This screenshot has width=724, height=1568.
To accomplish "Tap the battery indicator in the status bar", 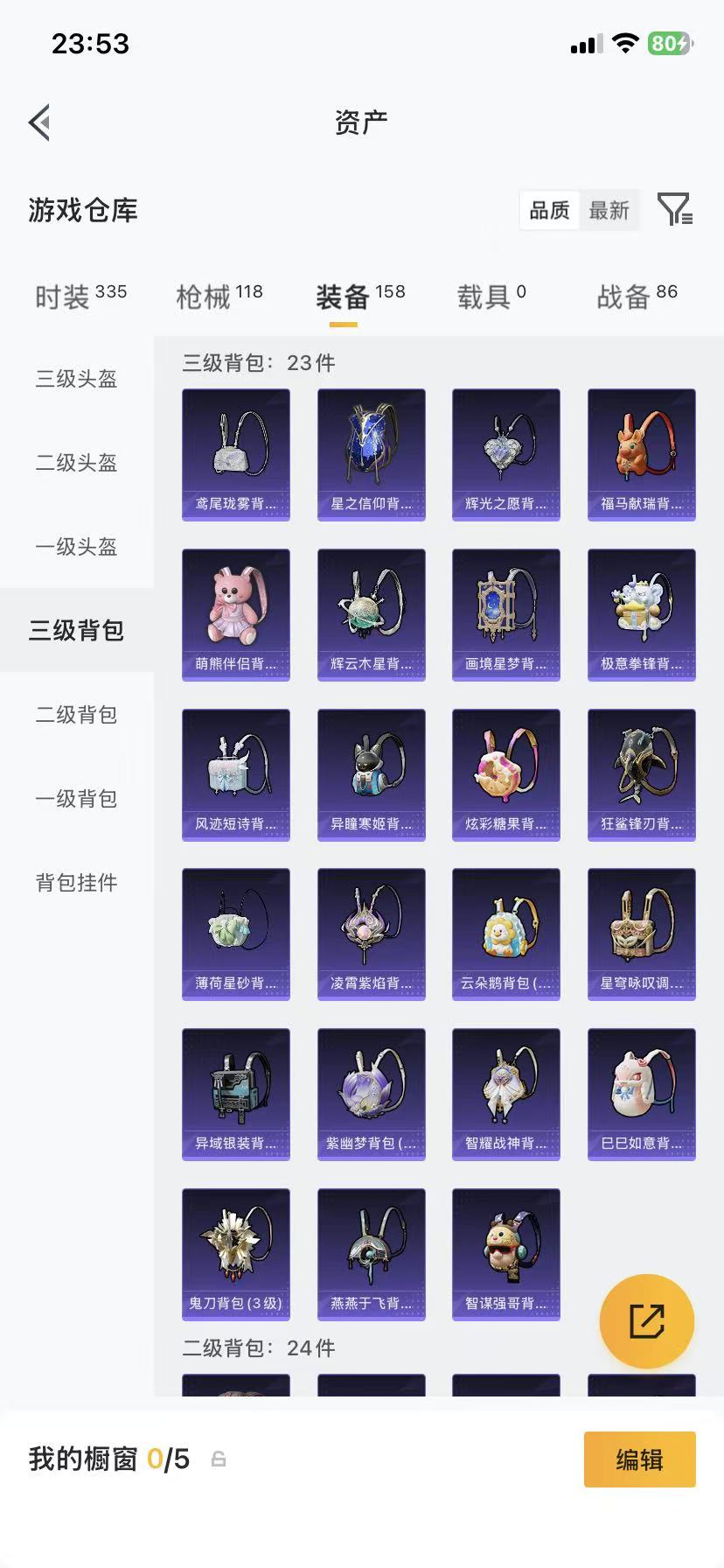I will 669,42.
